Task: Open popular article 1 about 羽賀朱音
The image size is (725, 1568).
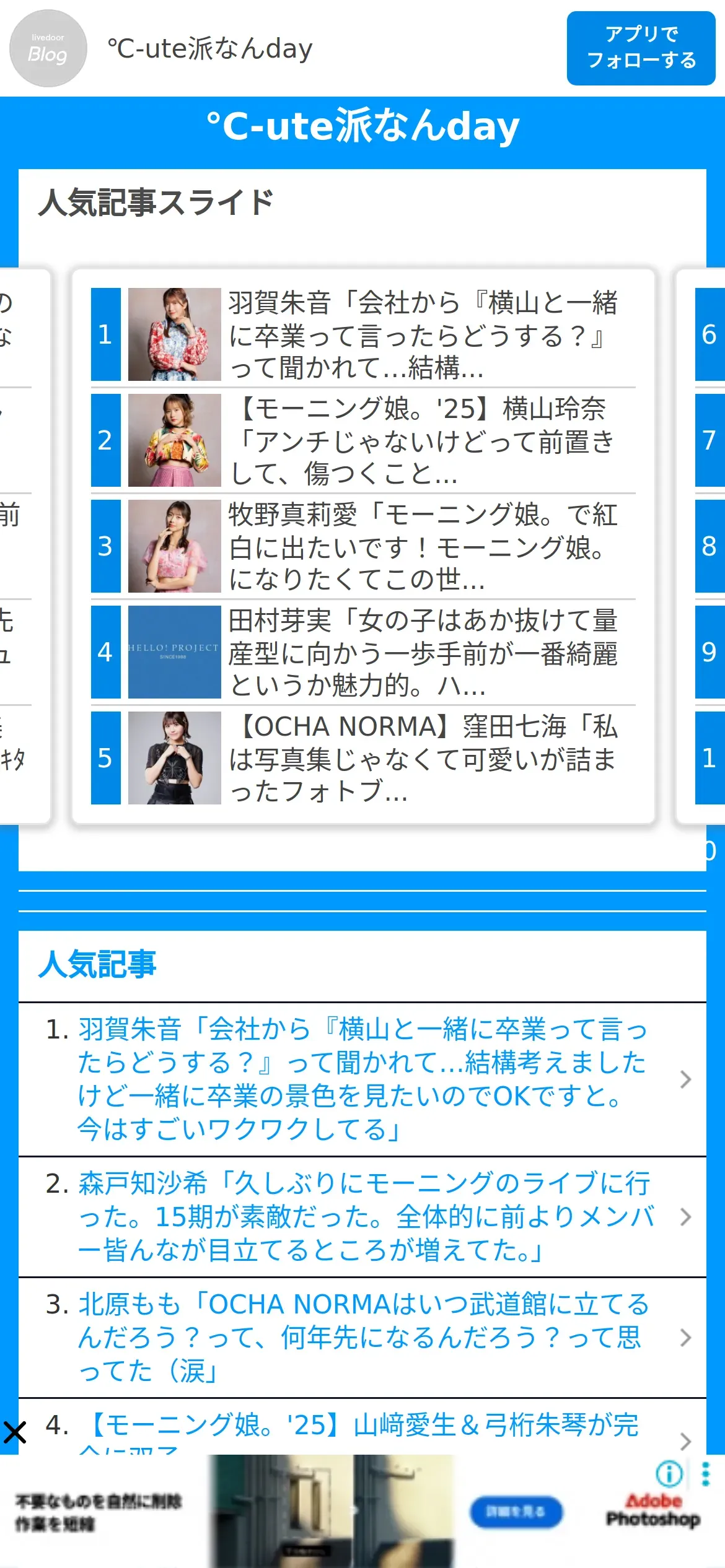Action: (x=362, y=1079)
